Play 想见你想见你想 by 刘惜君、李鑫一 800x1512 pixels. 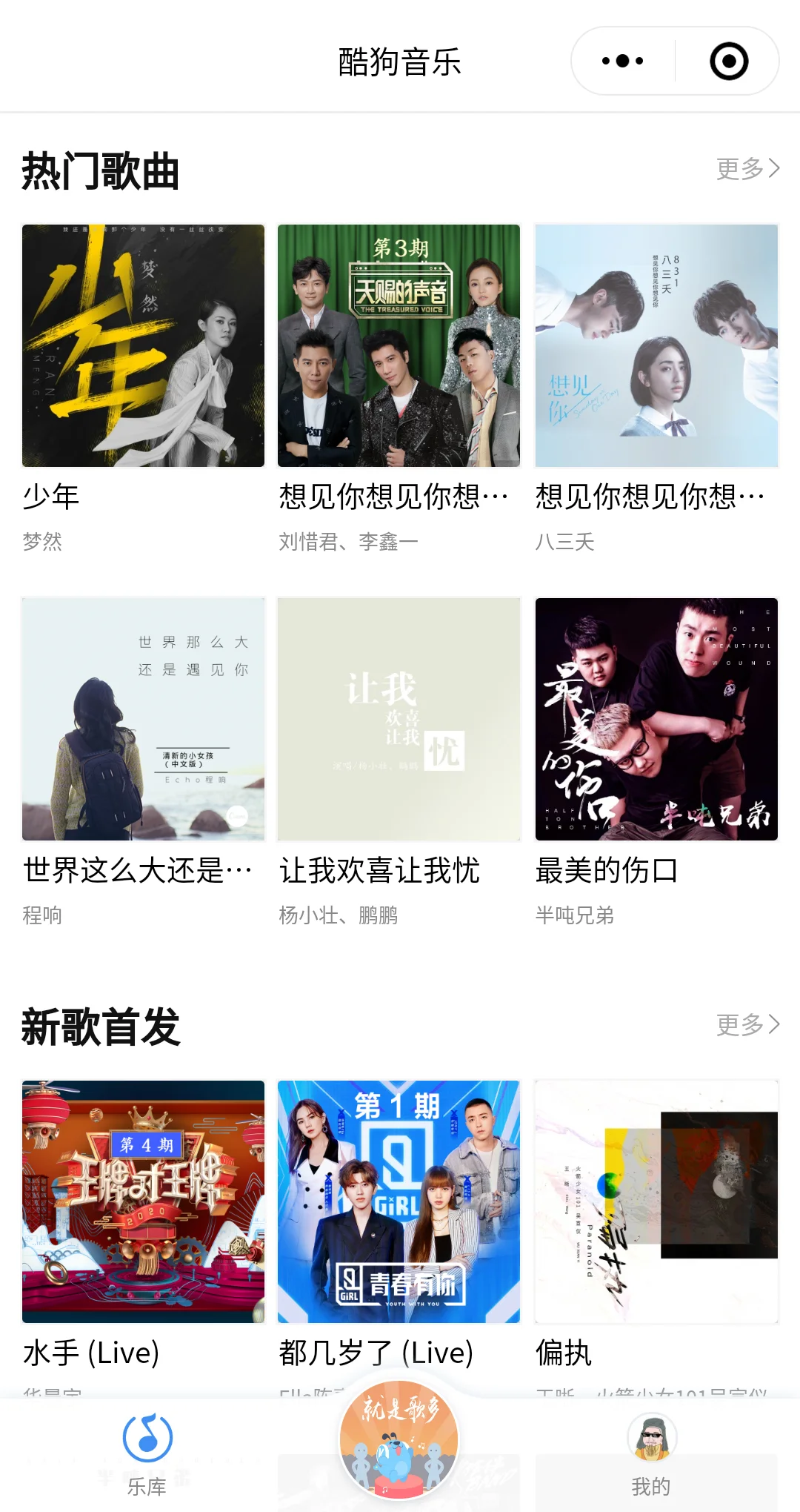click(x=399, y=346)
